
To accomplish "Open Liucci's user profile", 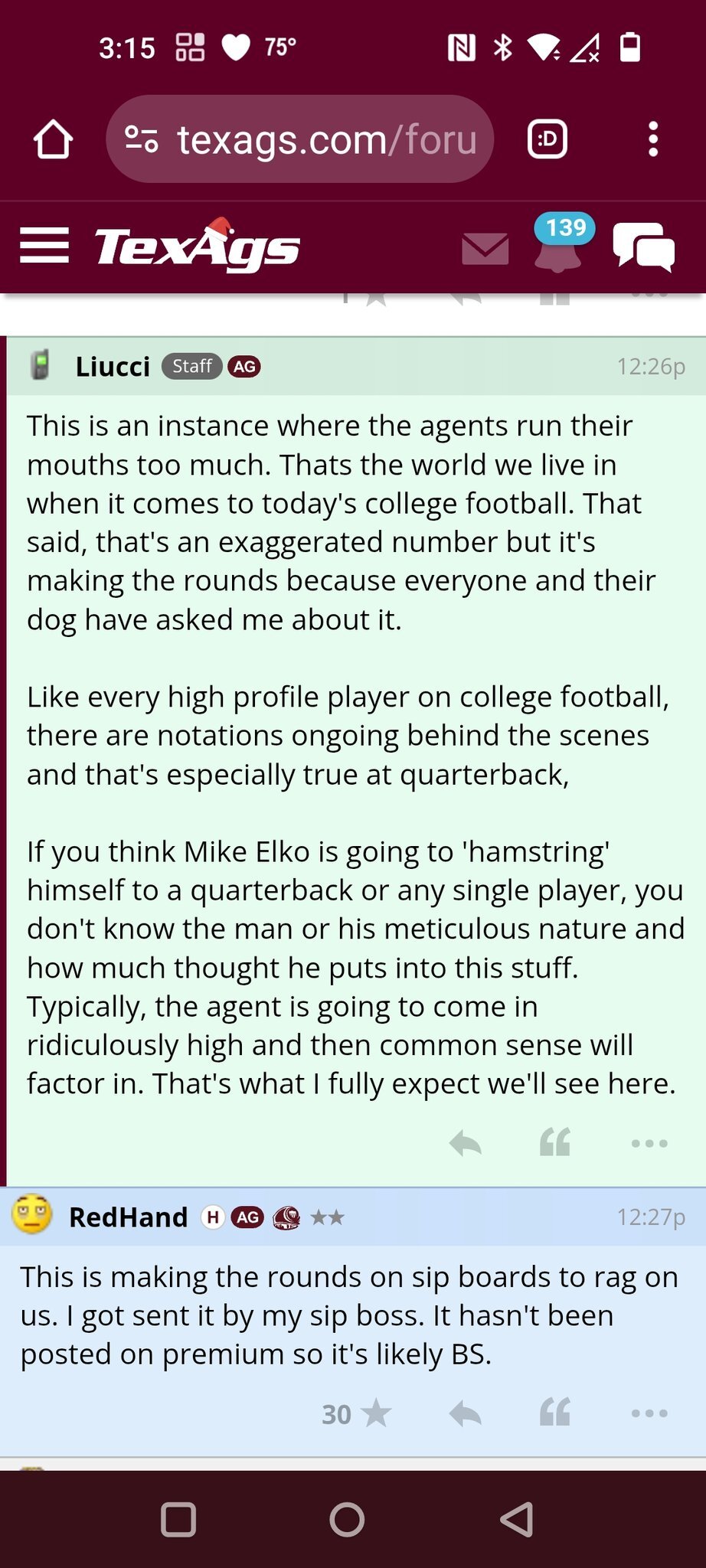I will pos(113,367).
